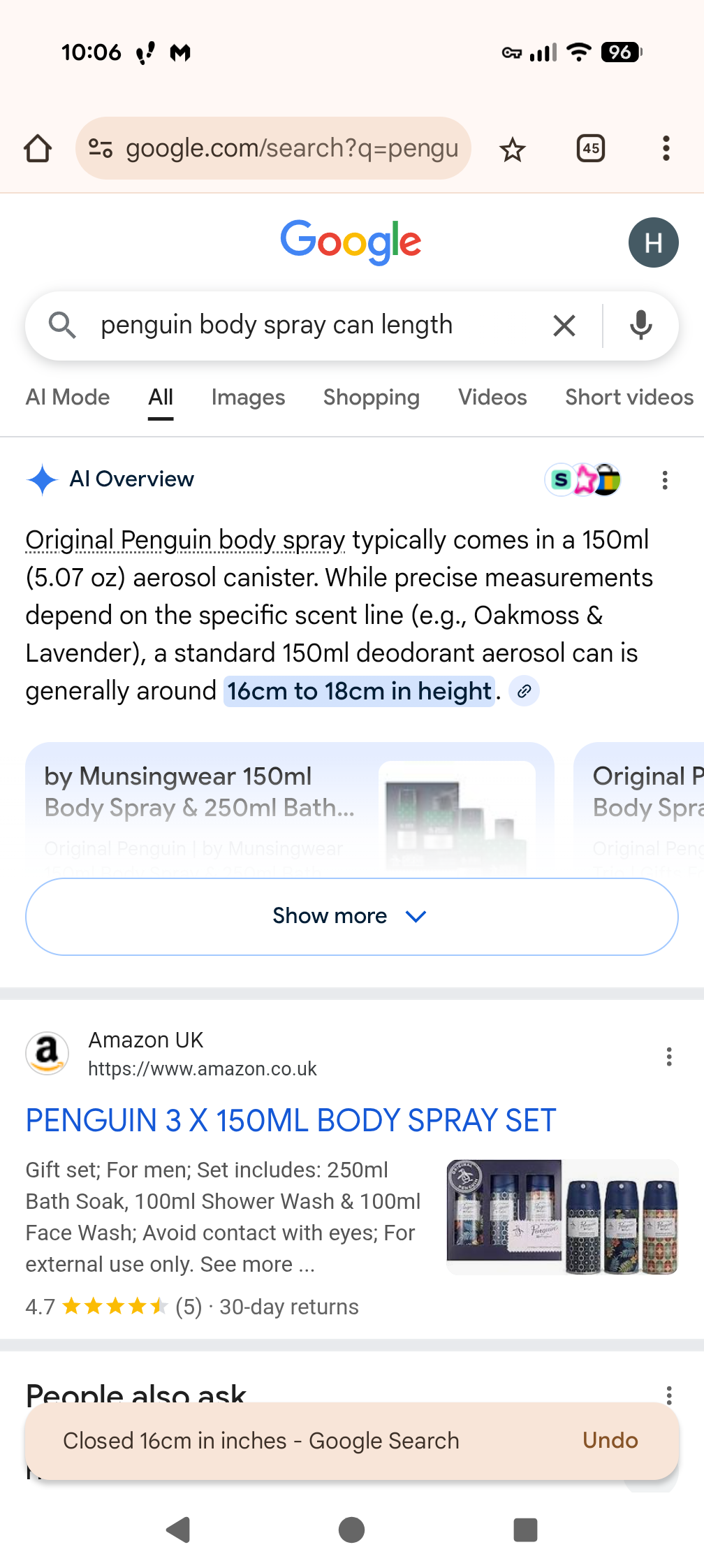Open the Google Voice search microphone
This screenshot has width=704, height=1568.
(641, 325)
